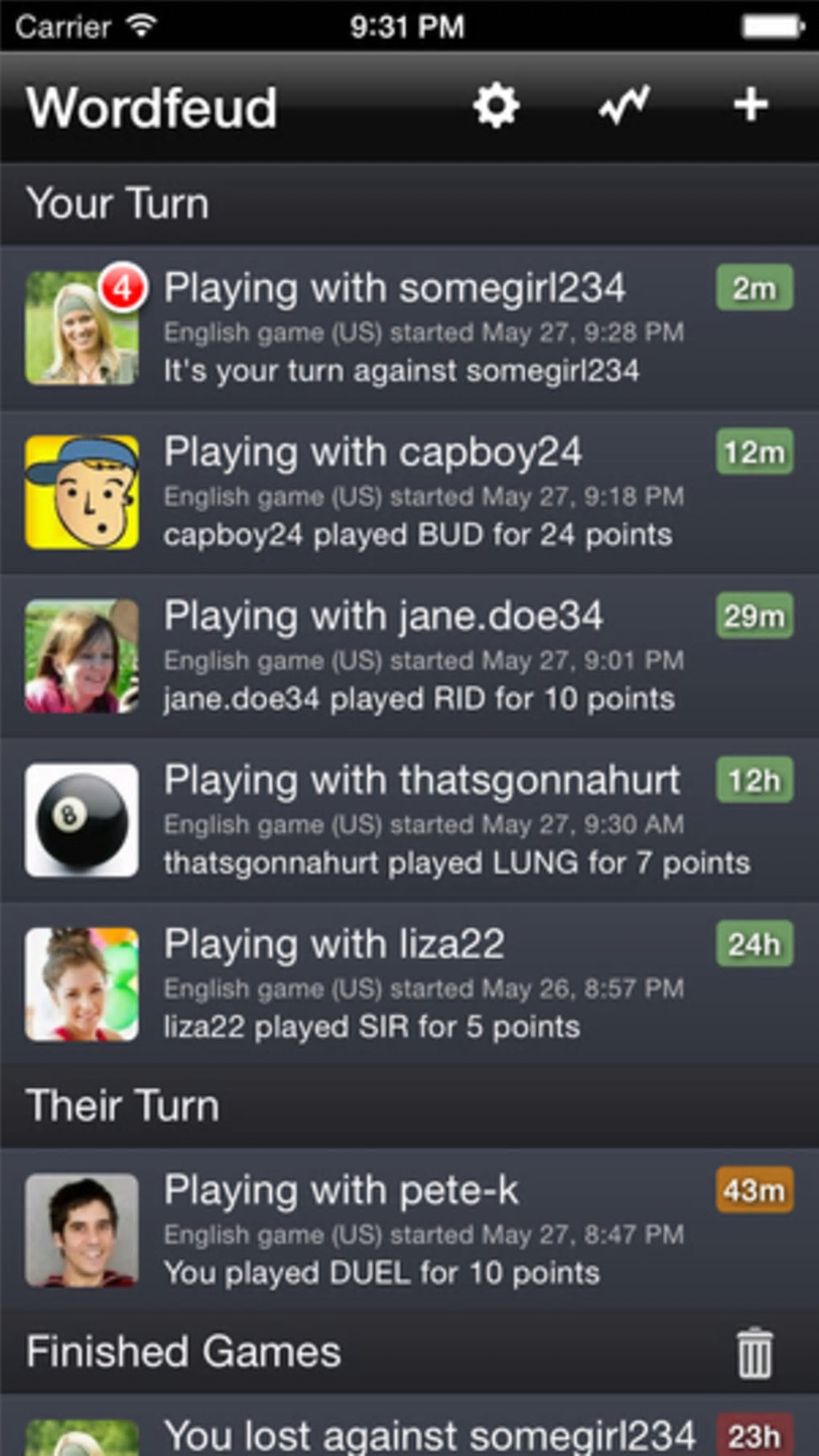819x1456 pixels.
Task: Open the statistics graph icon
Action: pos(624,106)
